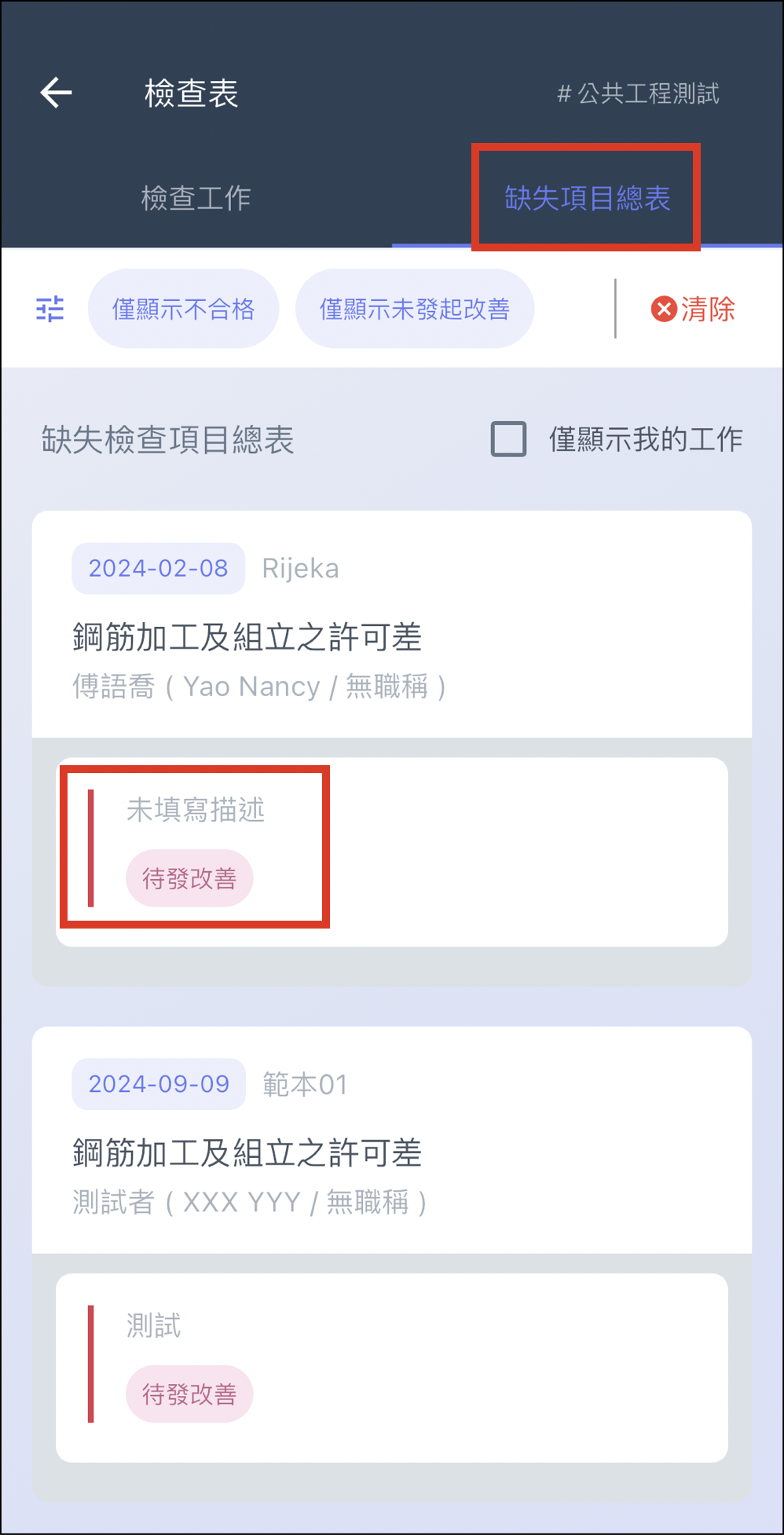Switch to the 檢查工作 tab
Image resolution: width=784 pixels, height=1535 pixels.
click(196, 198)
